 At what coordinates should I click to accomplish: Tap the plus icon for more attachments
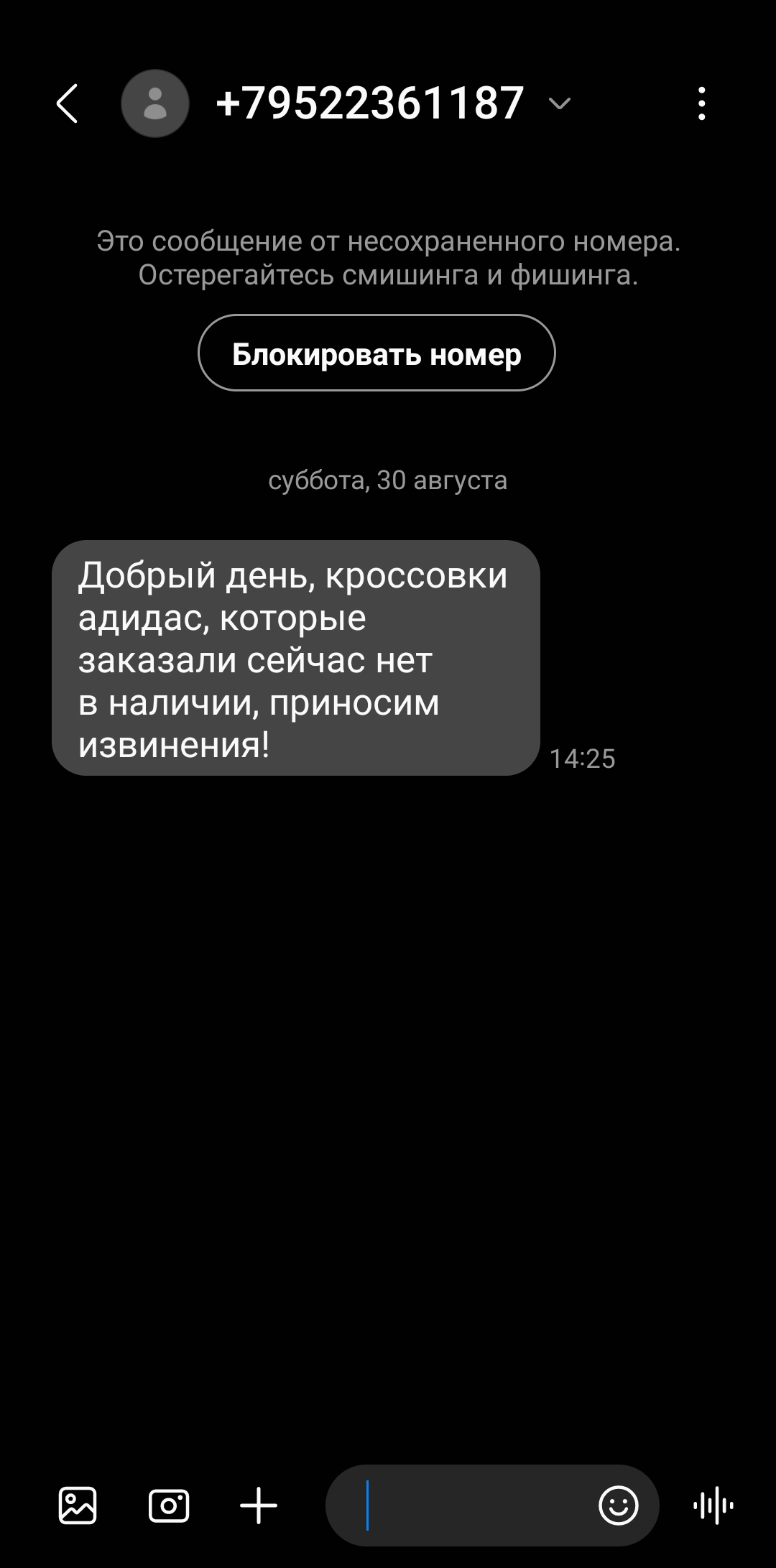click(x=259, y=1505)
